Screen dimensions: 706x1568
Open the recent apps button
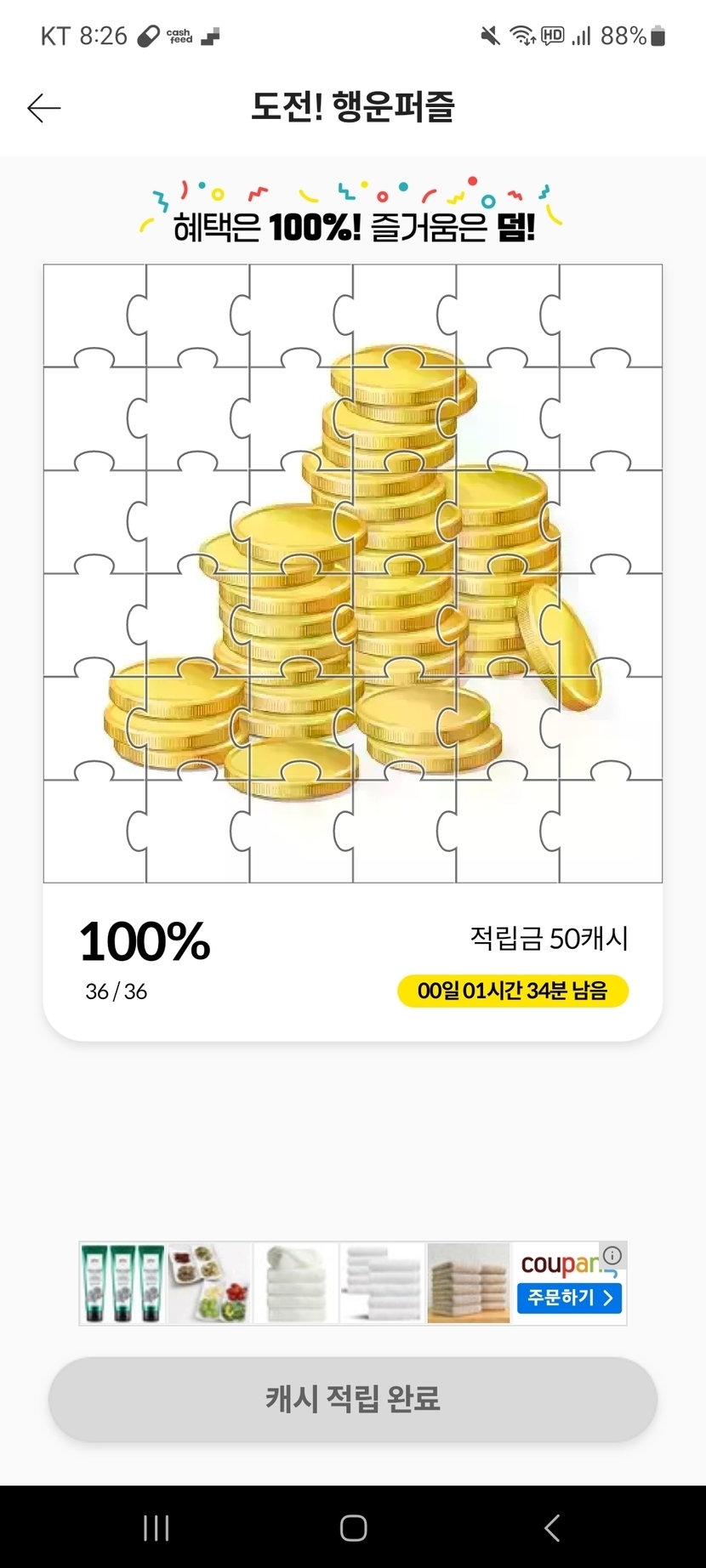pos(157,1527)
